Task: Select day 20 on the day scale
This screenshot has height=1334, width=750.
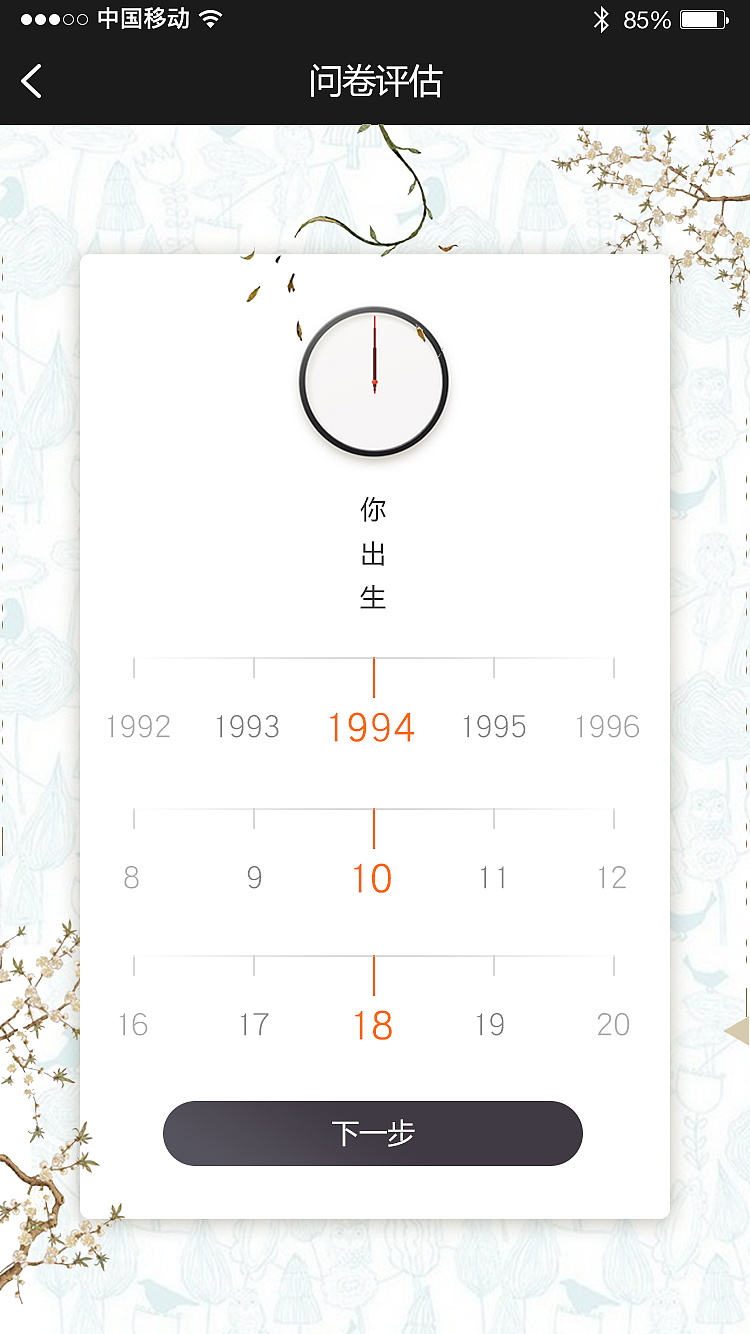Action: point(613,1024)
